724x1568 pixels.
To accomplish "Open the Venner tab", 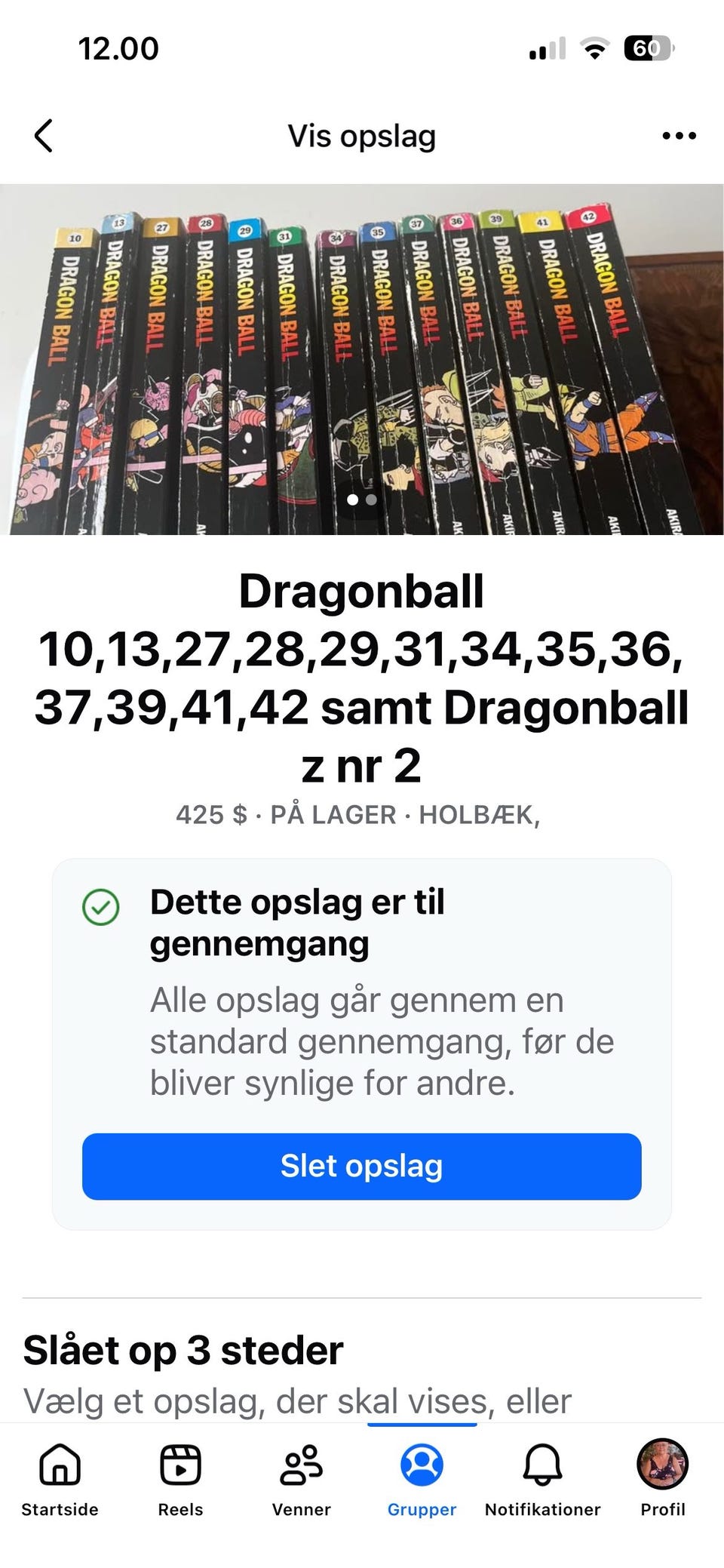I will click(x=301, y=1479).
